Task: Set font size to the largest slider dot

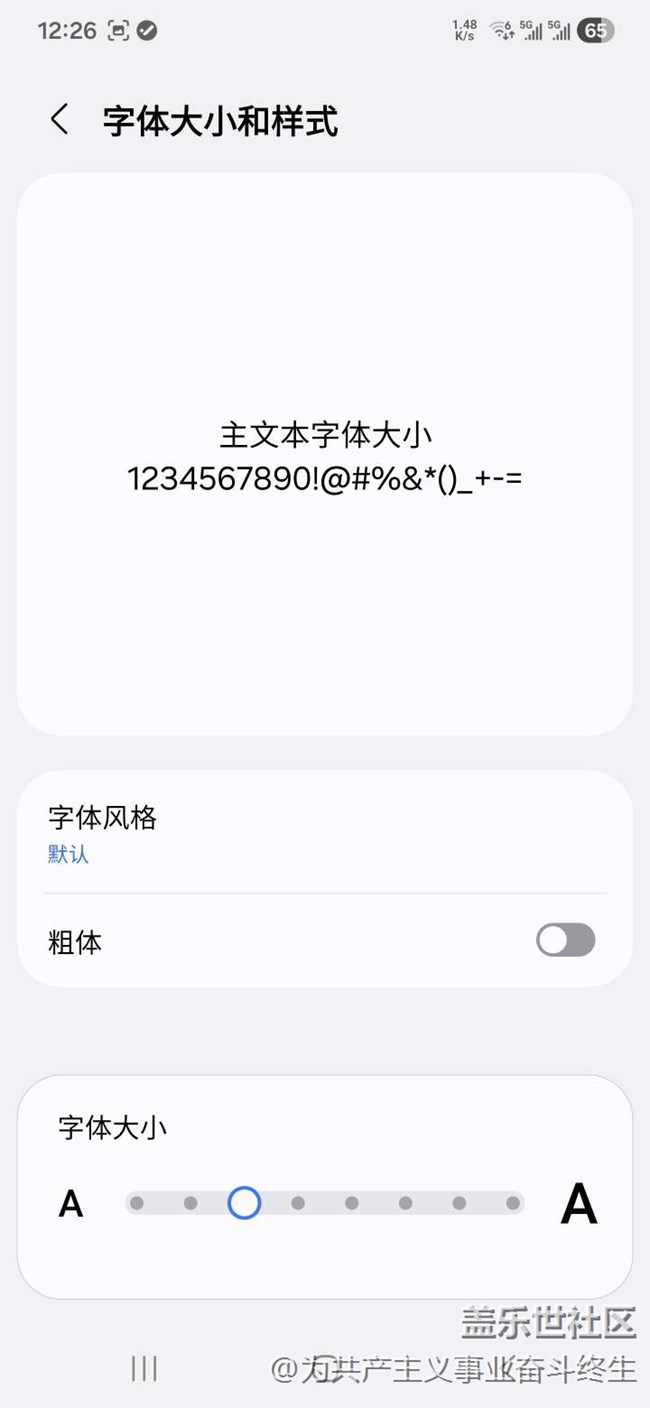Action: (x=513, y=1203)
